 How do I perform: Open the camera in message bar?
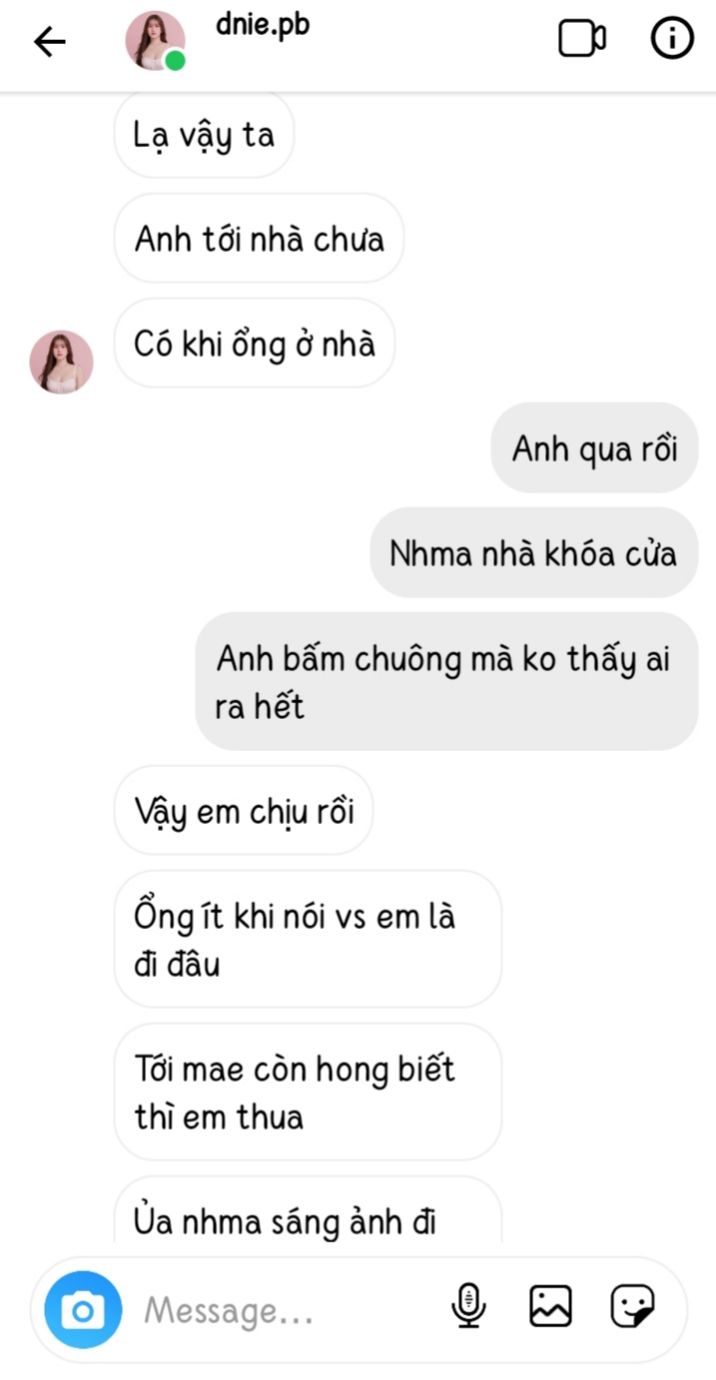click(82, 1309)
